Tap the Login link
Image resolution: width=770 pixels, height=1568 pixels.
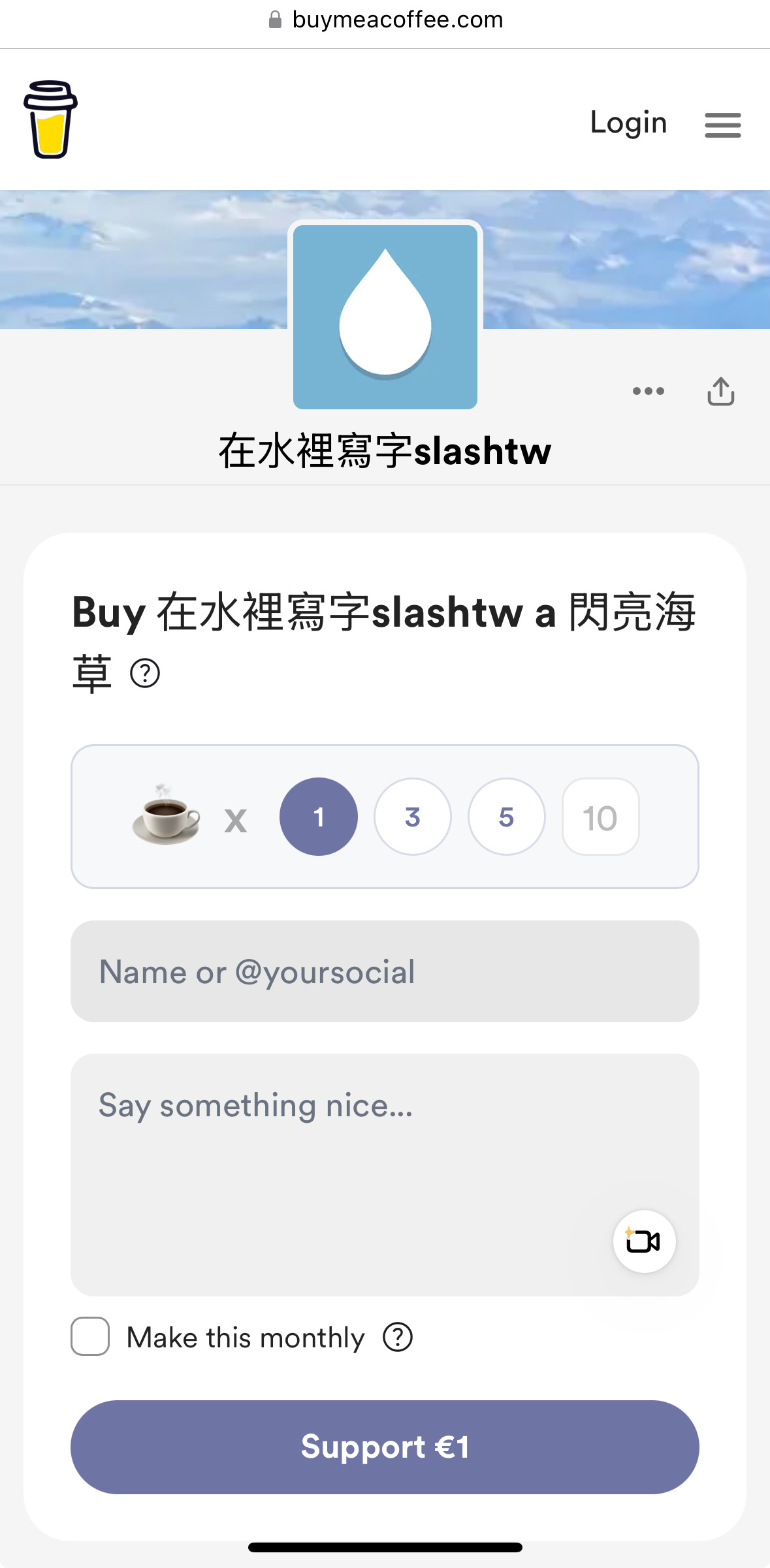click(x=628, y=123)
